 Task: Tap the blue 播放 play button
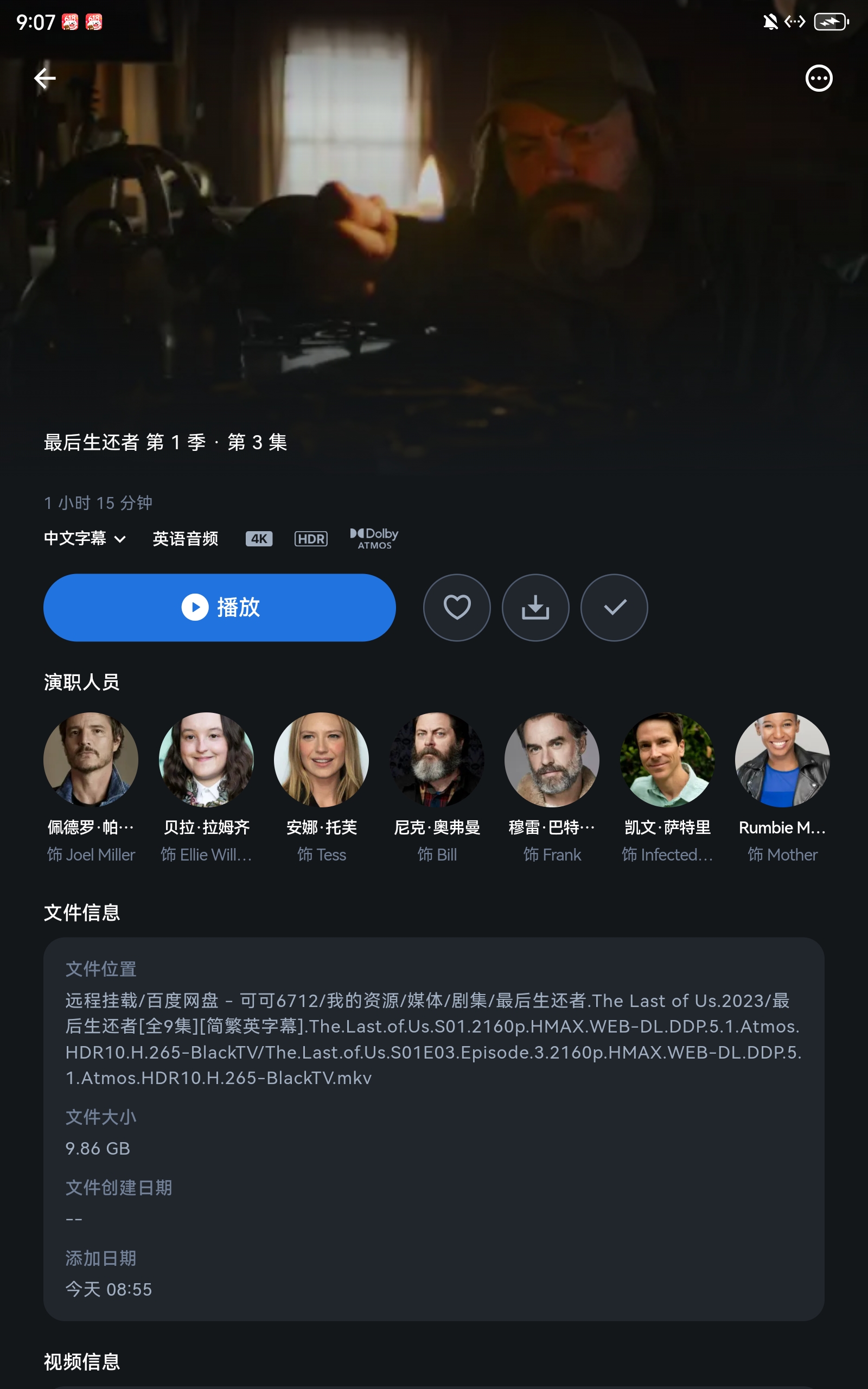click(219, 607)
